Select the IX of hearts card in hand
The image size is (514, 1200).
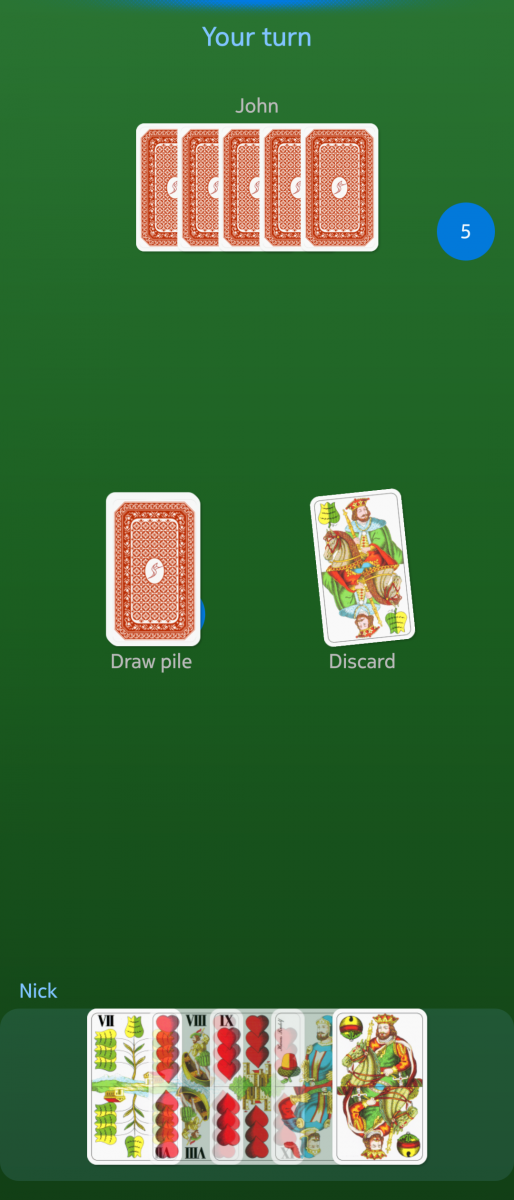pos(242,1086)
